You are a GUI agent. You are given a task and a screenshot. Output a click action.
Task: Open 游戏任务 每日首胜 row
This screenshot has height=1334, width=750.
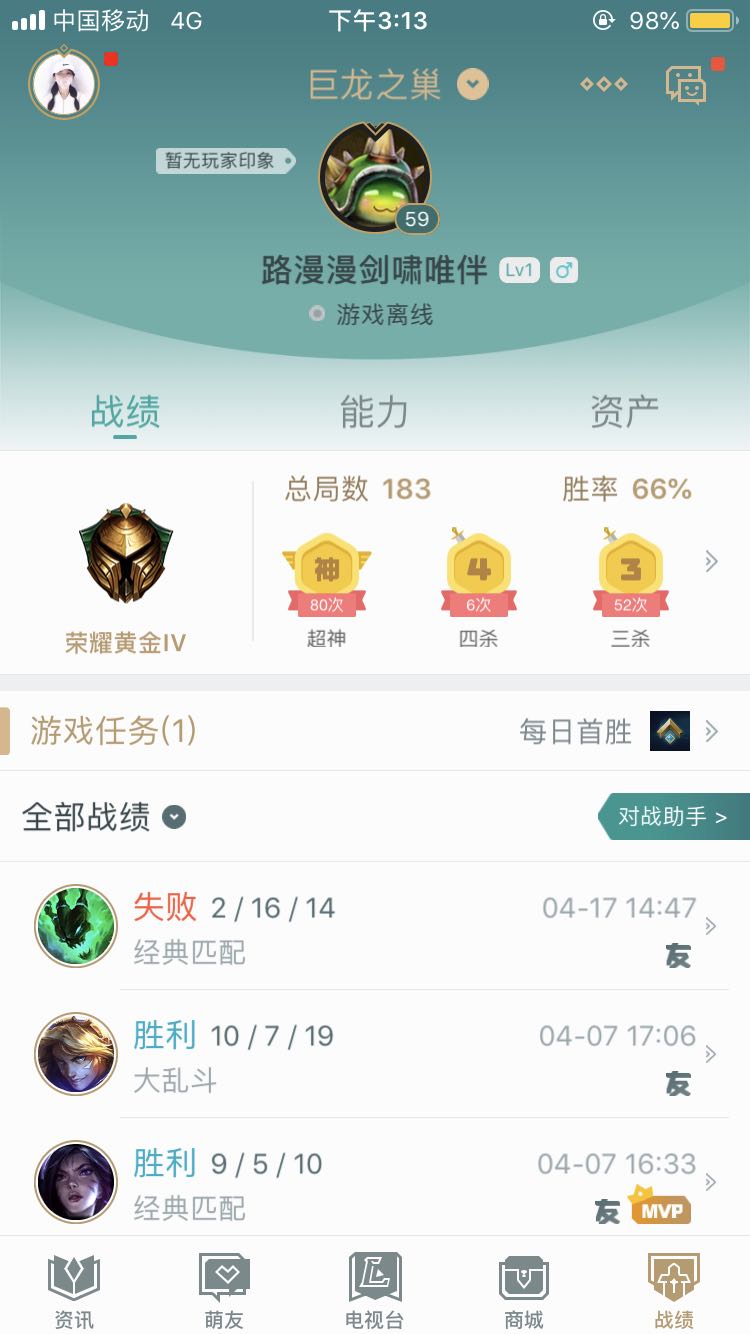coord(375,731)
